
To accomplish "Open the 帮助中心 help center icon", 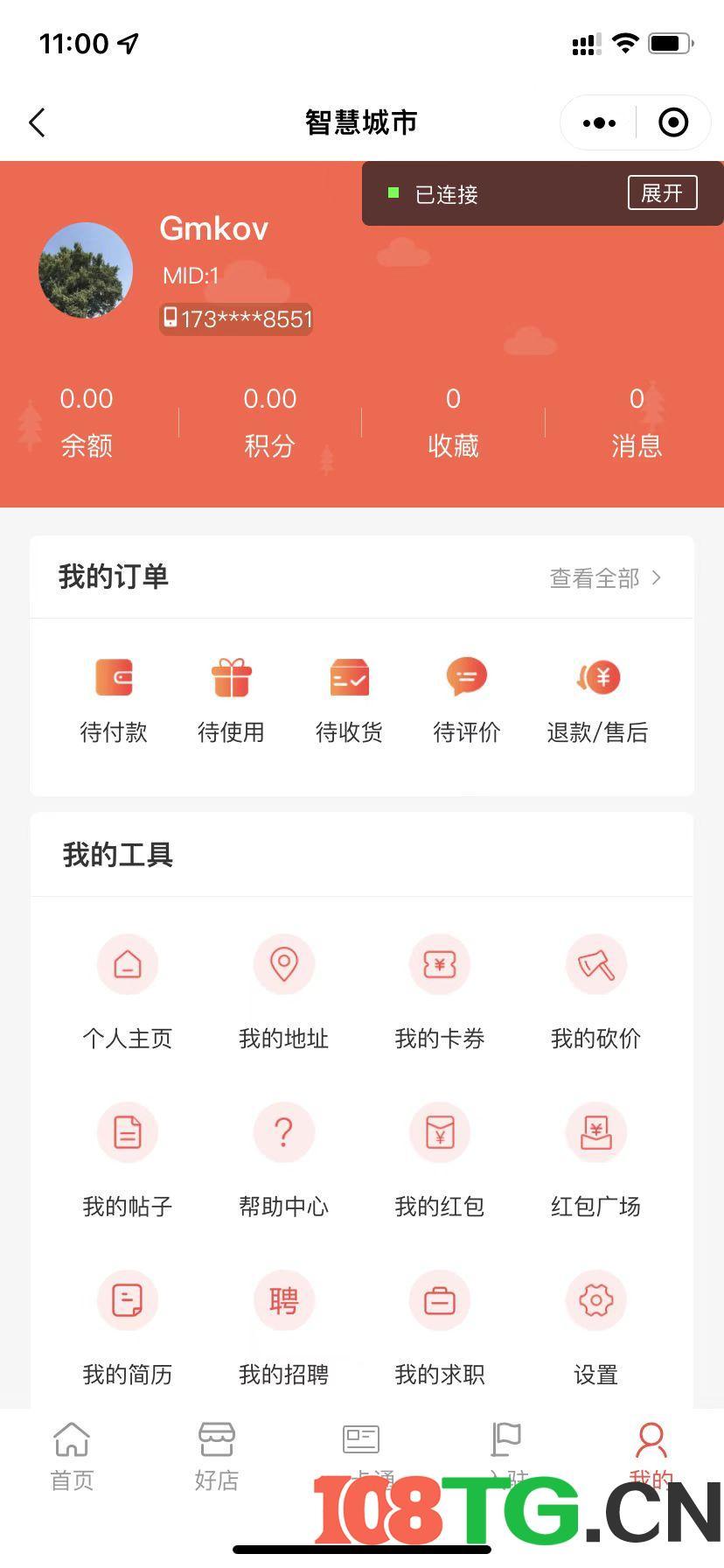I will pyautogui.click(x=283, y=1131).
